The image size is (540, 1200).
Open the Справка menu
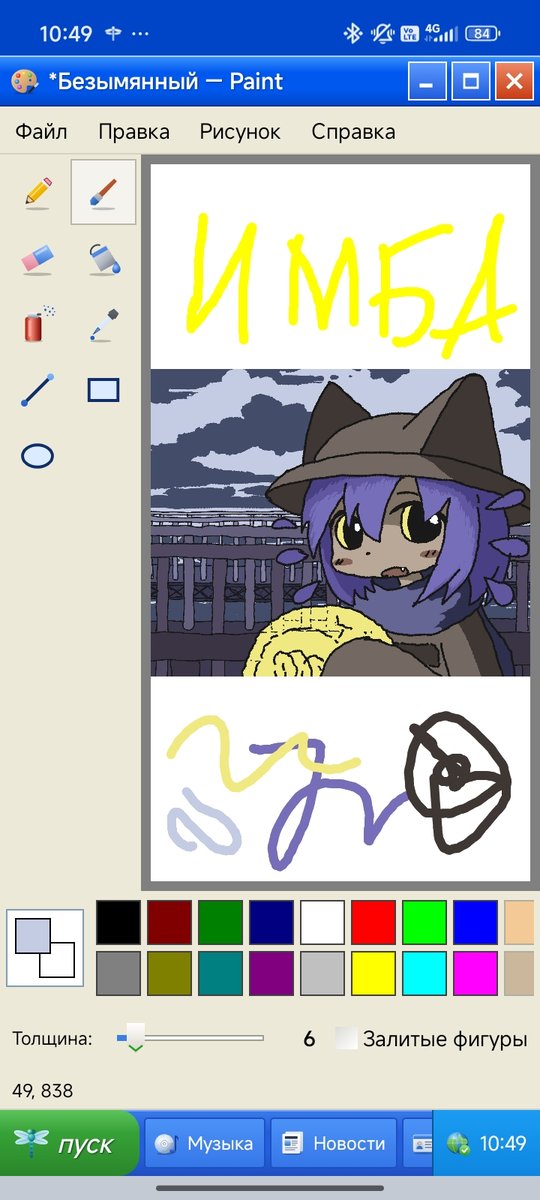point(353,132)
